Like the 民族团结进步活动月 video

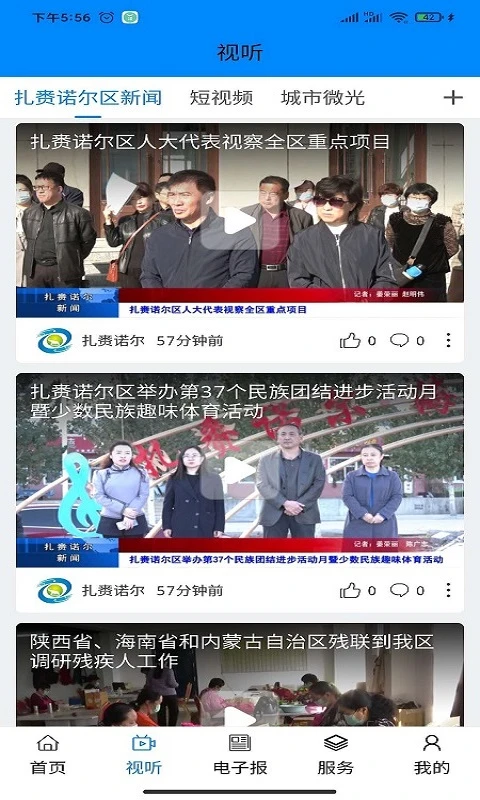[358, 590]
